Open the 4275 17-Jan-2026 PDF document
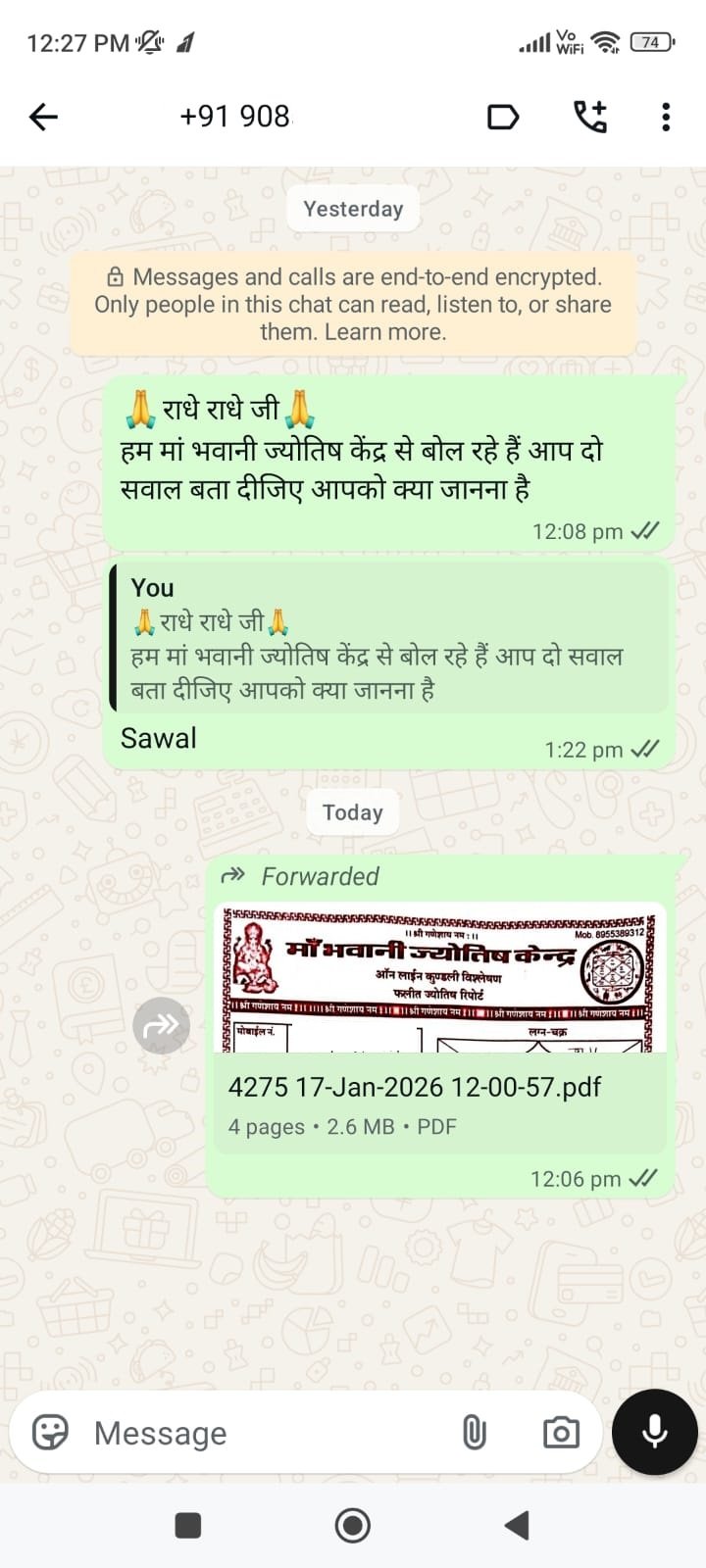This screenshot has height=1568, width=706. click(x=439, y=1027)
